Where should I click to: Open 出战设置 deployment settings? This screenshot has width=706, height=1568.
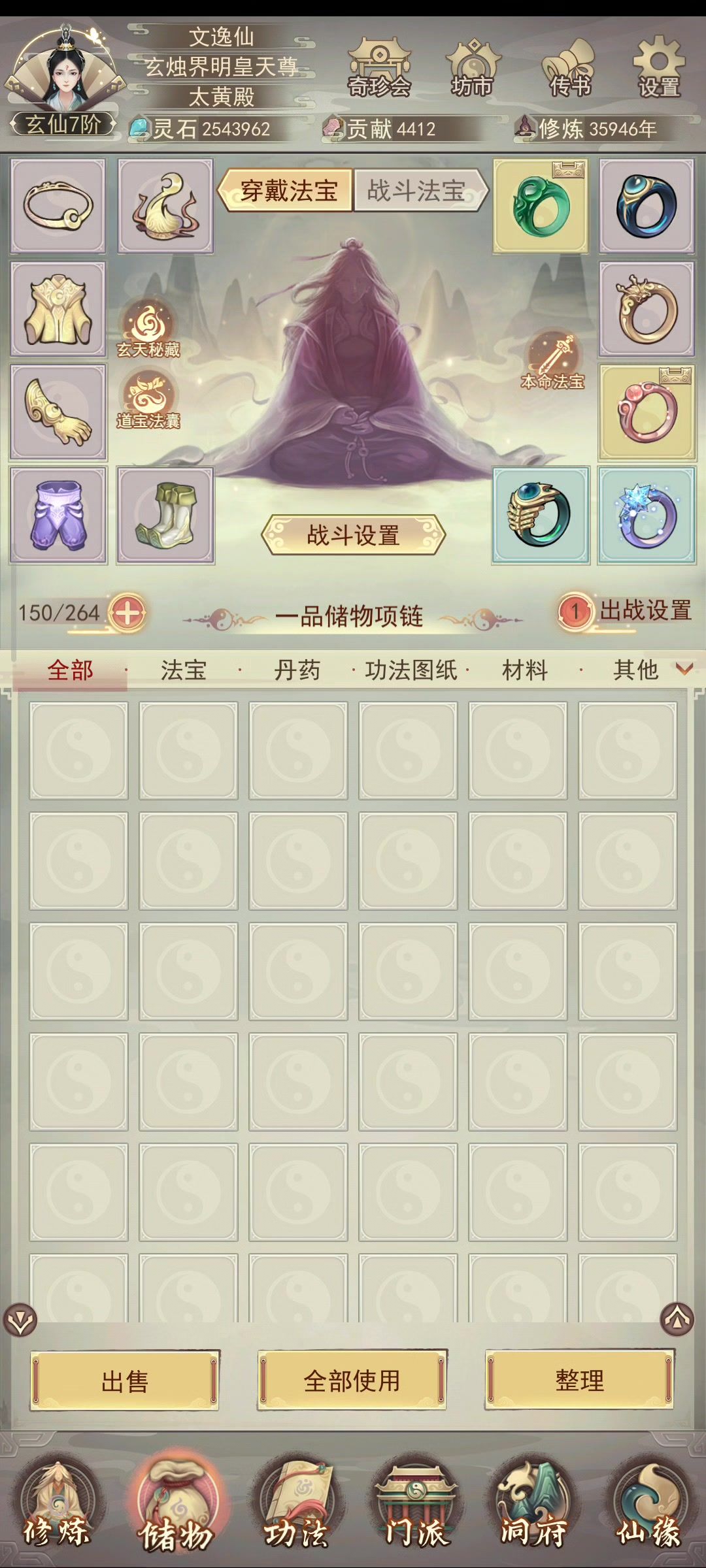pyautogui.click(x=626, y=611)
